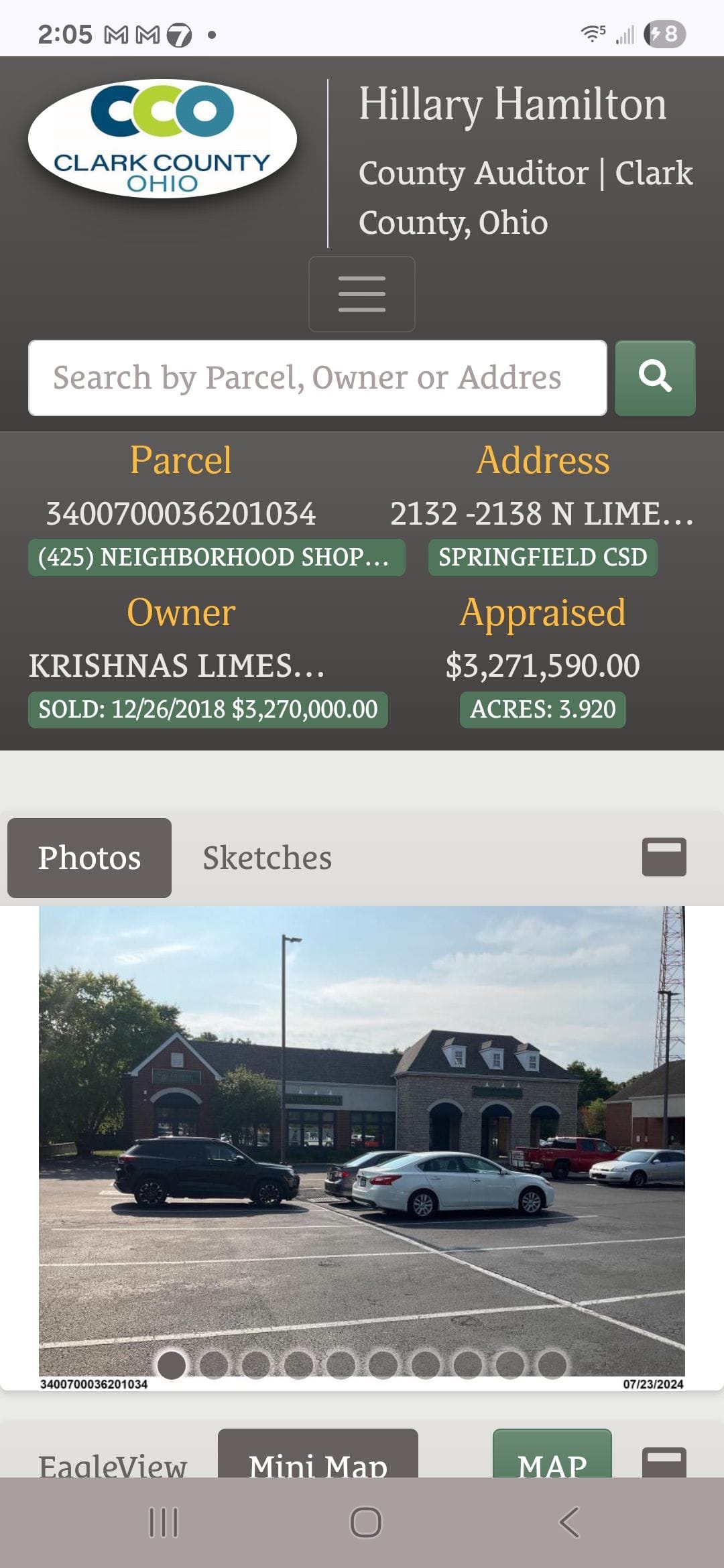Go back using the system back button
724x1568 pixels.
click(568, 1522)
